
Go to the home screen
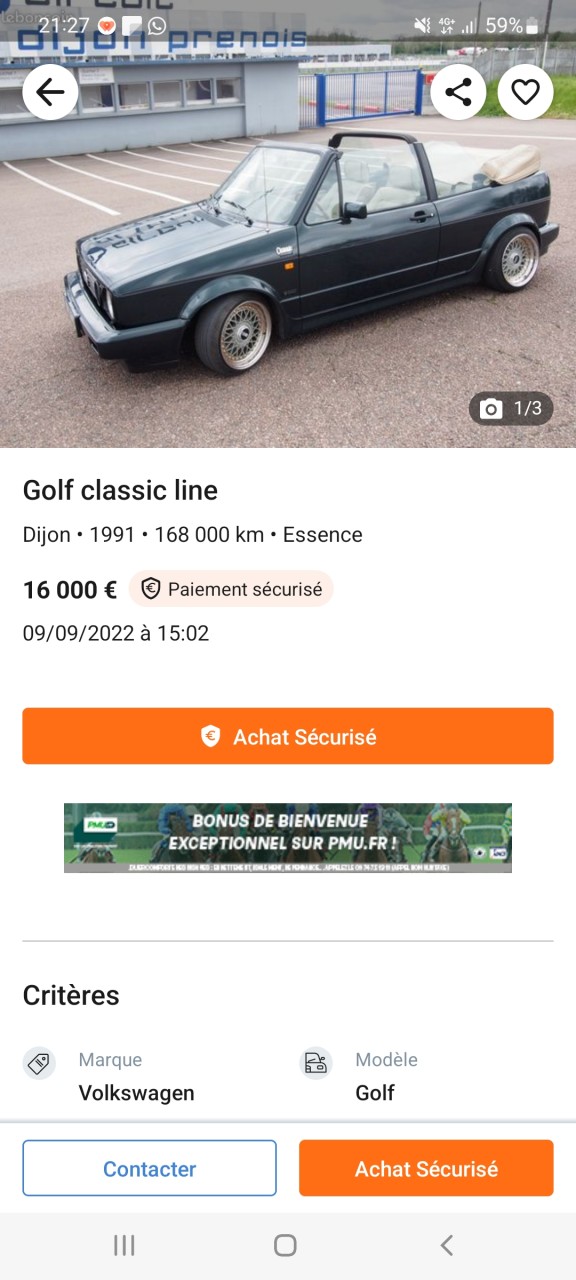[x=285, y=1245]
